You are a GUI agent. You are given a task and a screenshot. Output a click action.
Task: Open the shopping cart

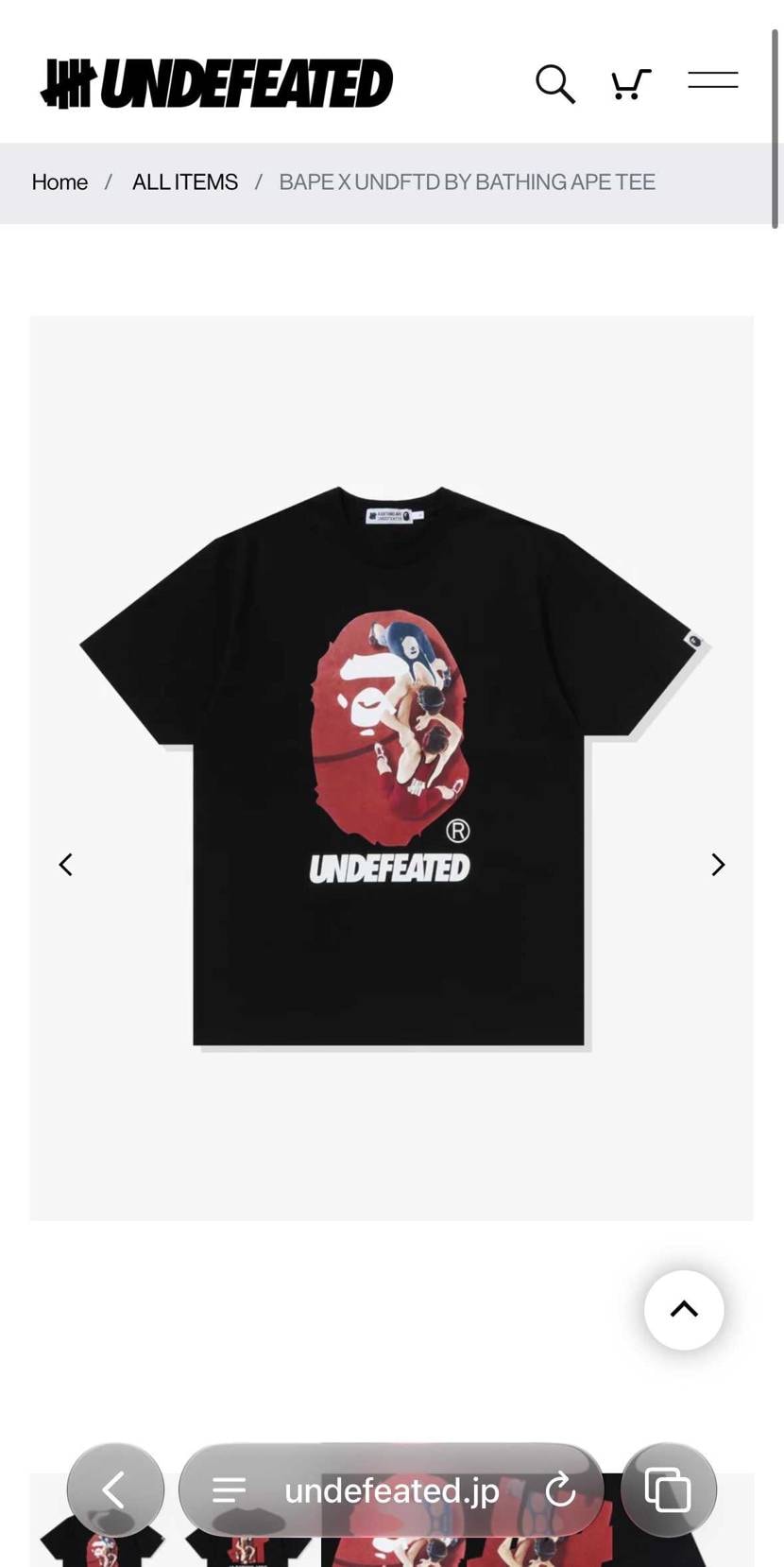(x=631, y=83)
